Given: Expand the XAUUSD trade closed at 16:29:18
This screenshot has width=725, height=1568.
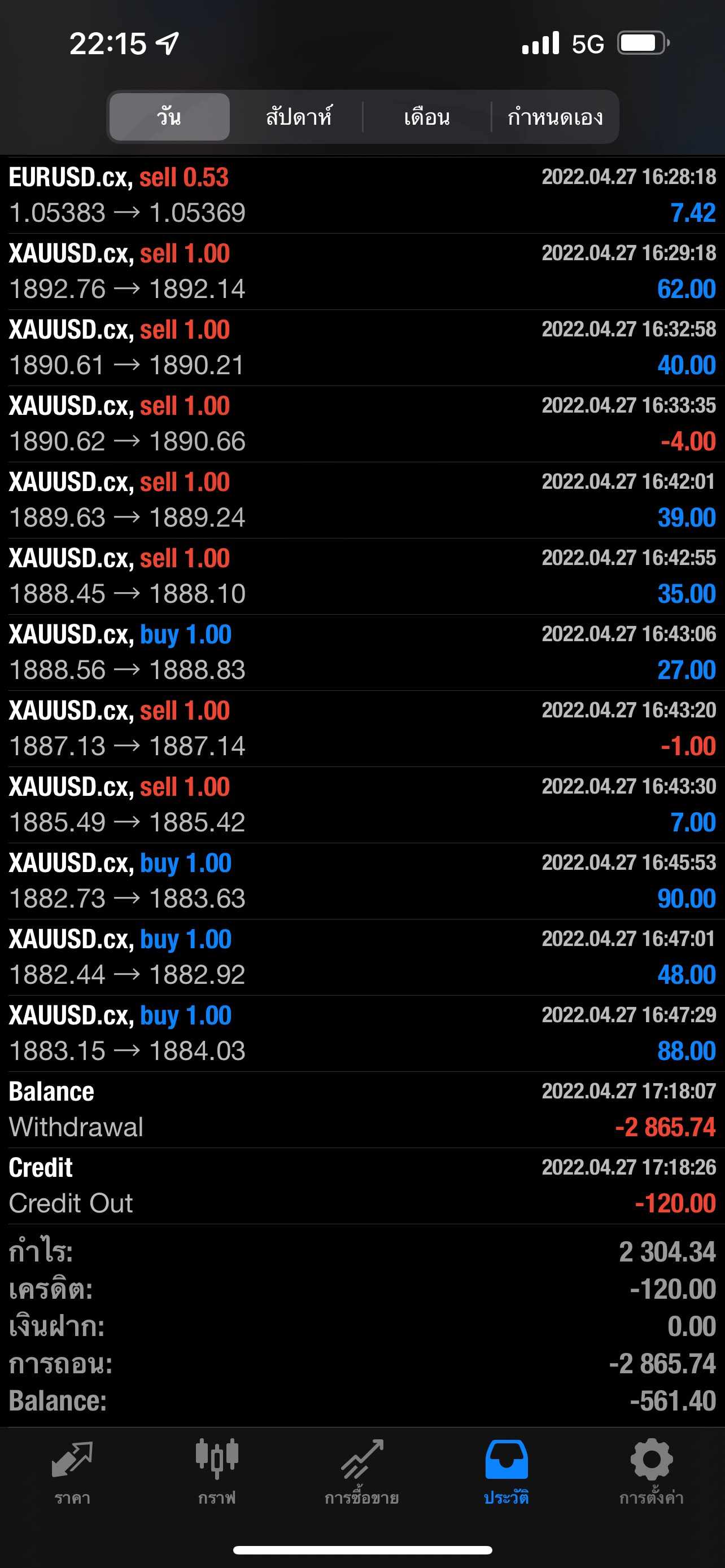Looking at the screenshot, I should coord(362,271).
